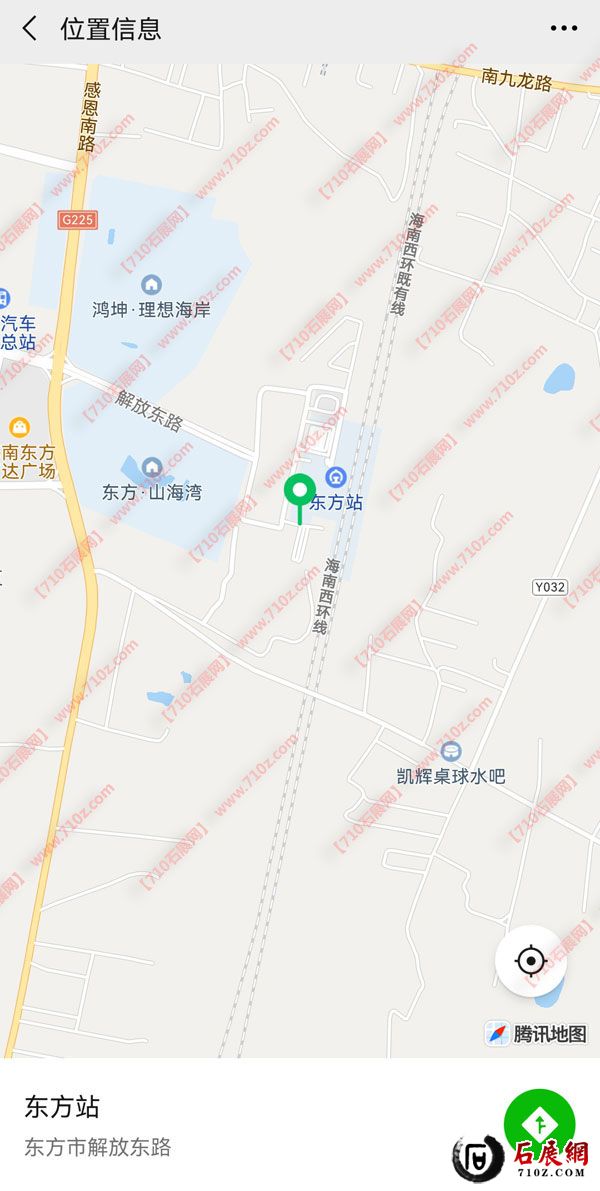Viewport: 600px width, 1191px height.
Task: Select the 鸿坤·理想海岸 place marker
Action: point(151,285)
